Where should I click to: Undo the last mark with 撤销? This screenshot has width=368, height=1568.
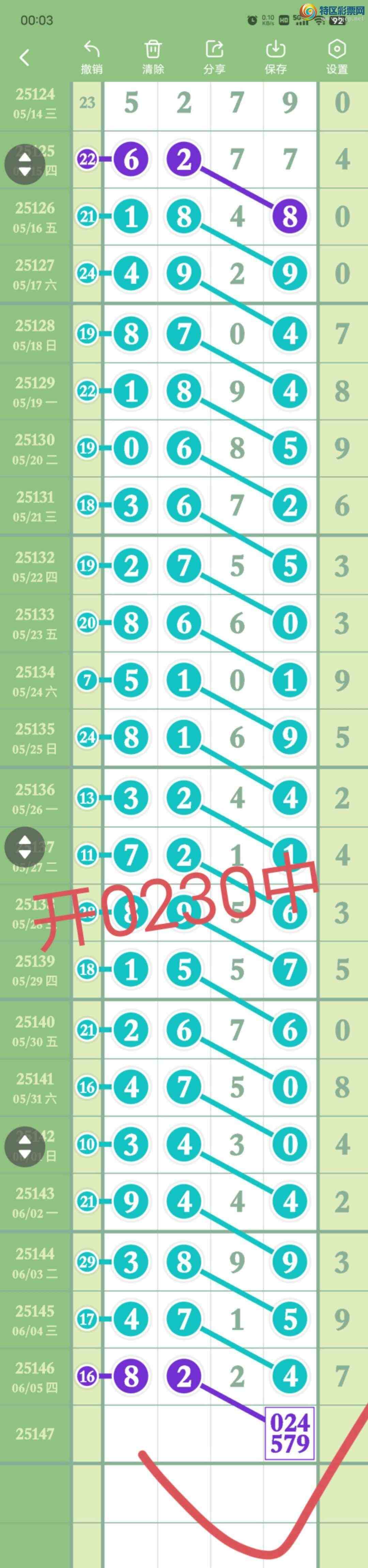[x=92, y=57]
